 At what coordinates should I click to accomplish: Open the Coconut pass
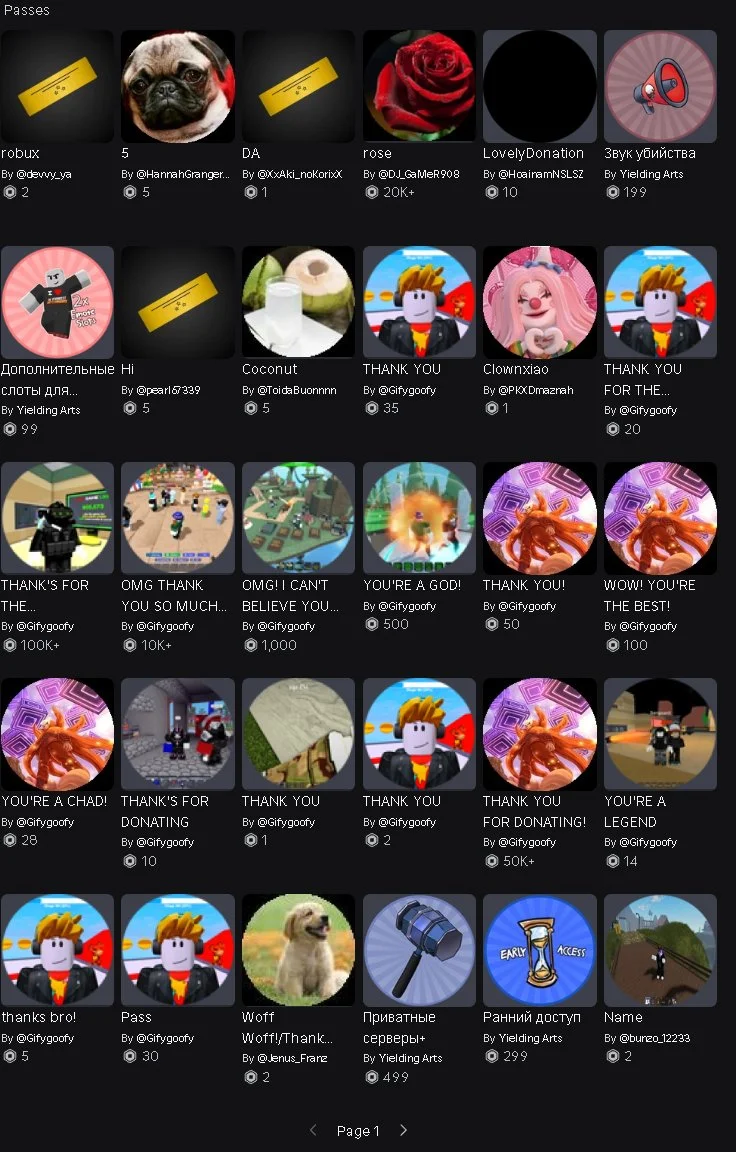(298, 303)
